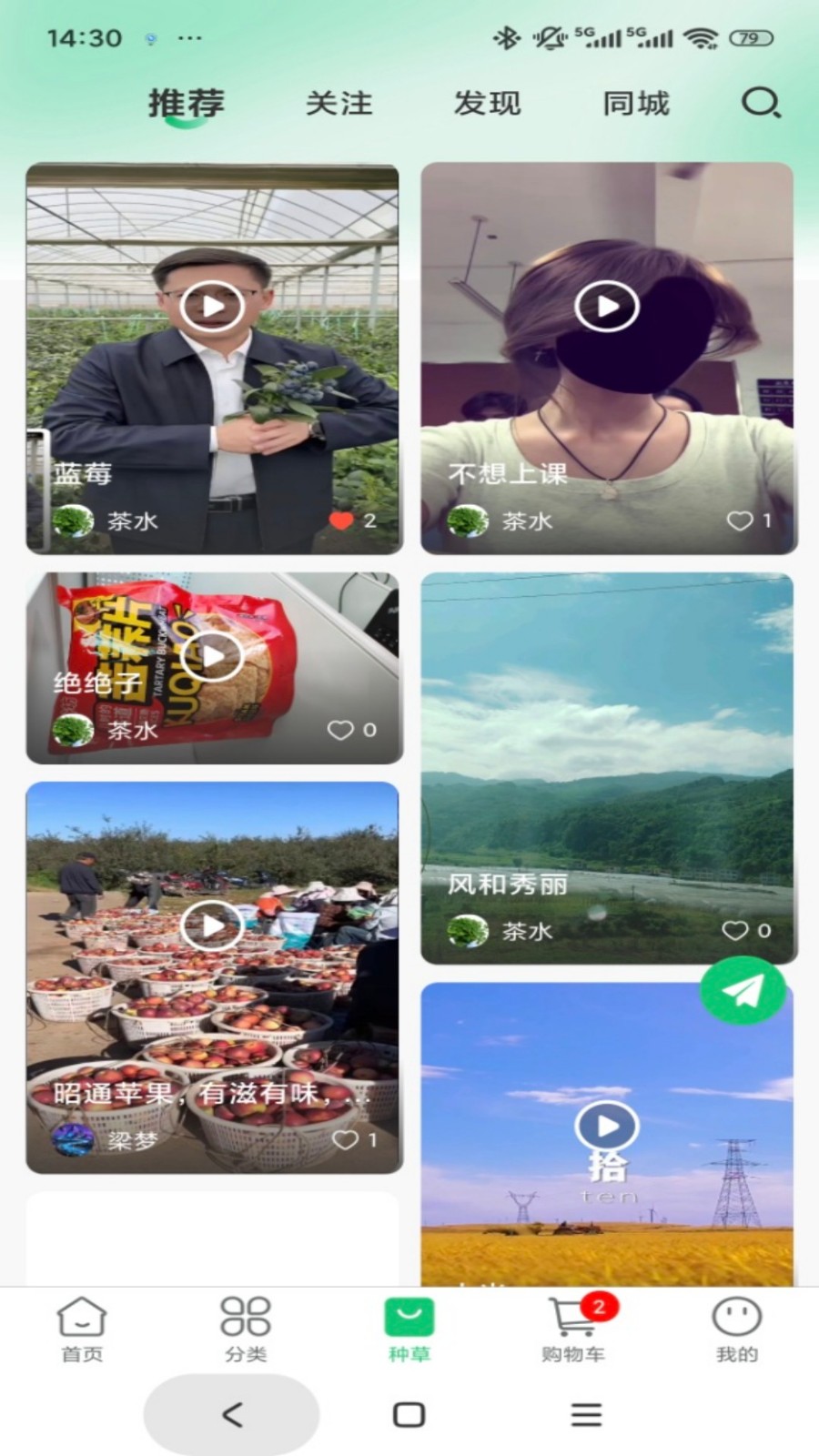
Task: Tap the green paper plane publish button
Action: tap(743, 990)
